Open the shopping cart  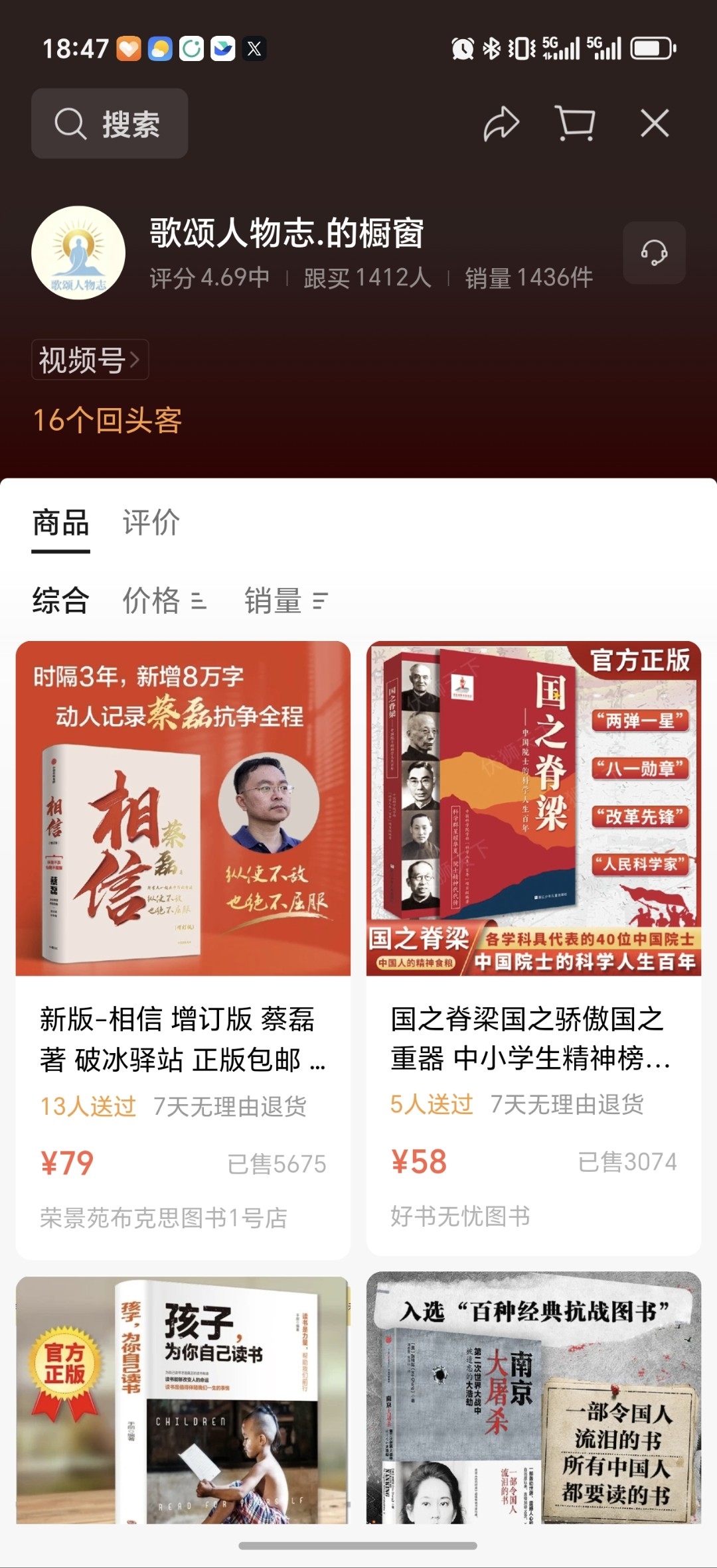point(575,123)
